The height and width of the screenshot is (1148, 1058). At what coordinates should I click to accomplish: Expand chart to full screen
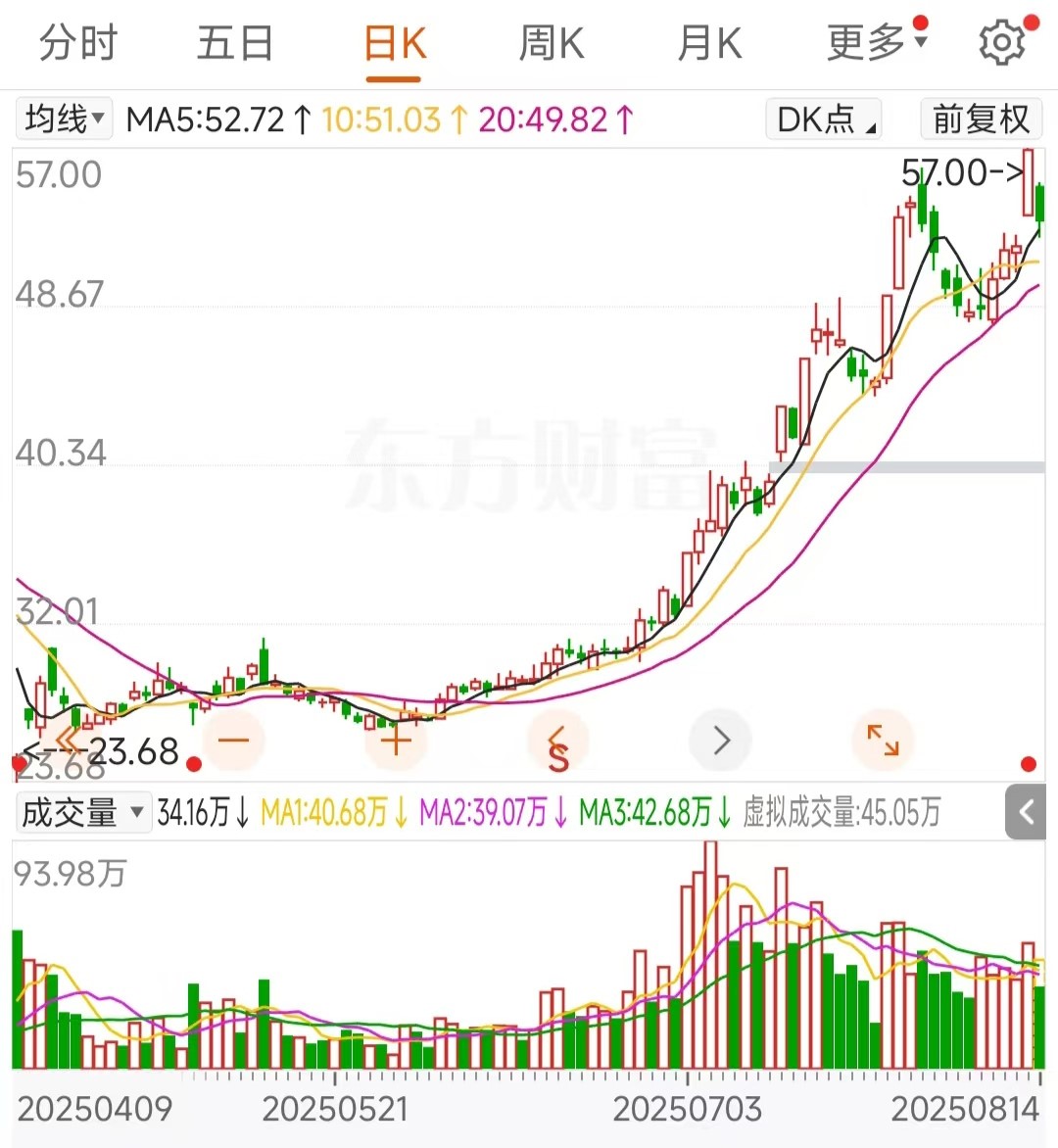[x=883, y=740]
